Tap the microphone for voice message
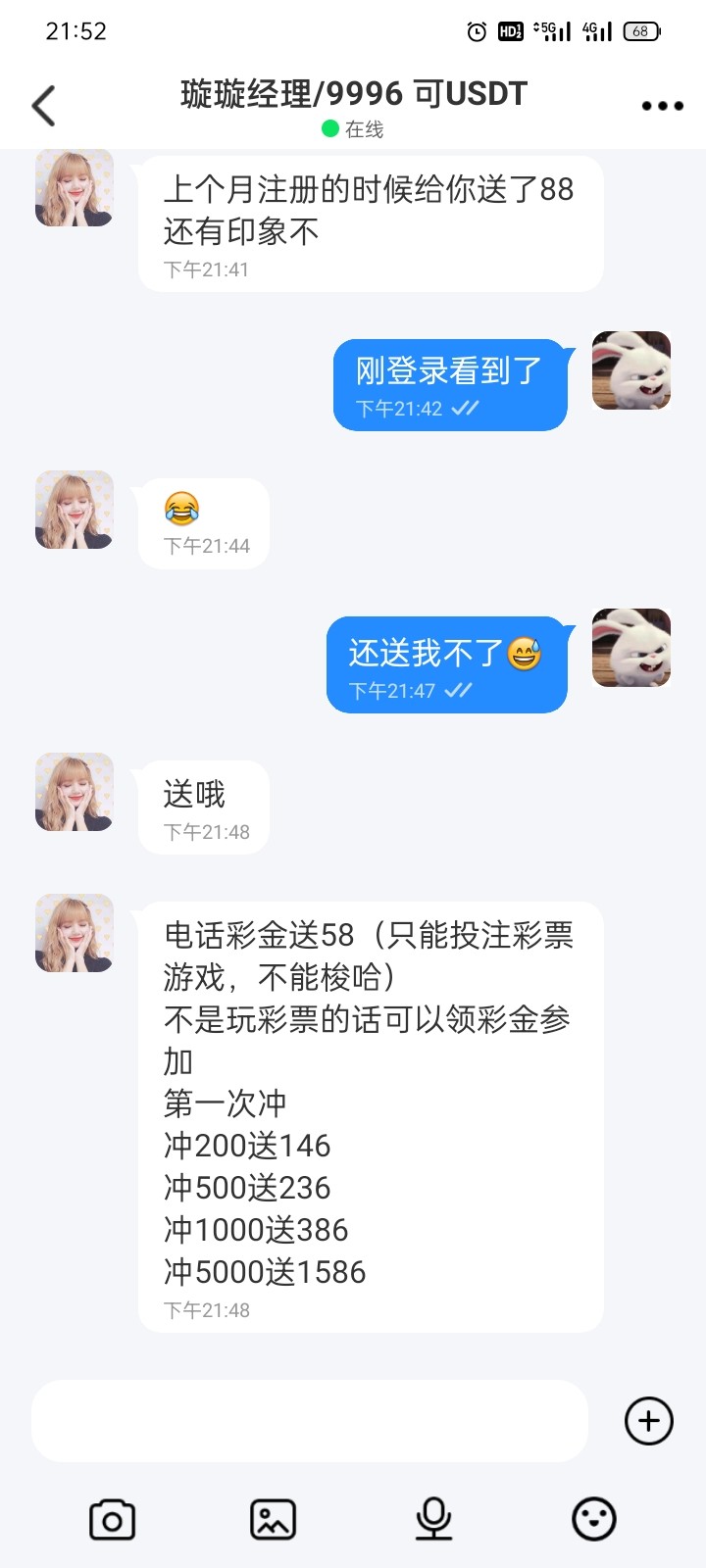 point(433,1520)
